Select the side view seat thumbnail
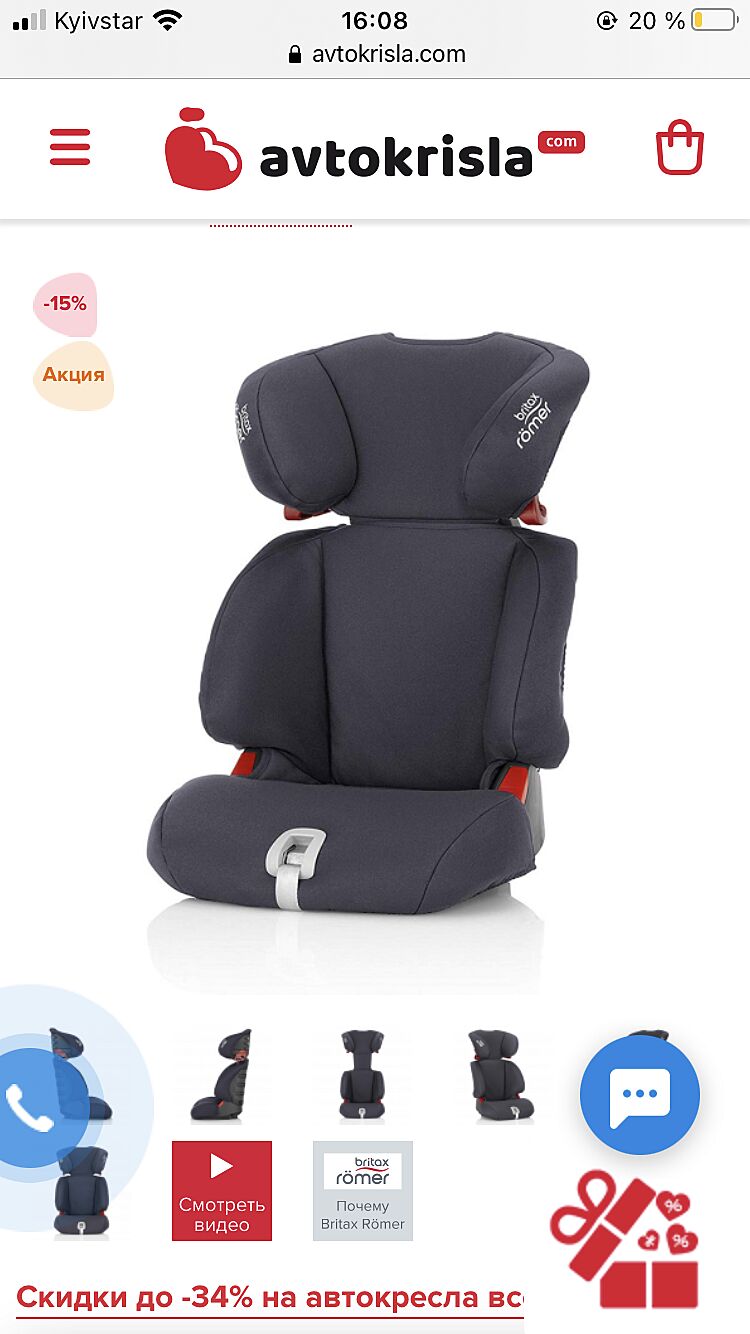This screenshot has width=750, height=1334. [x=221, y=1075]
